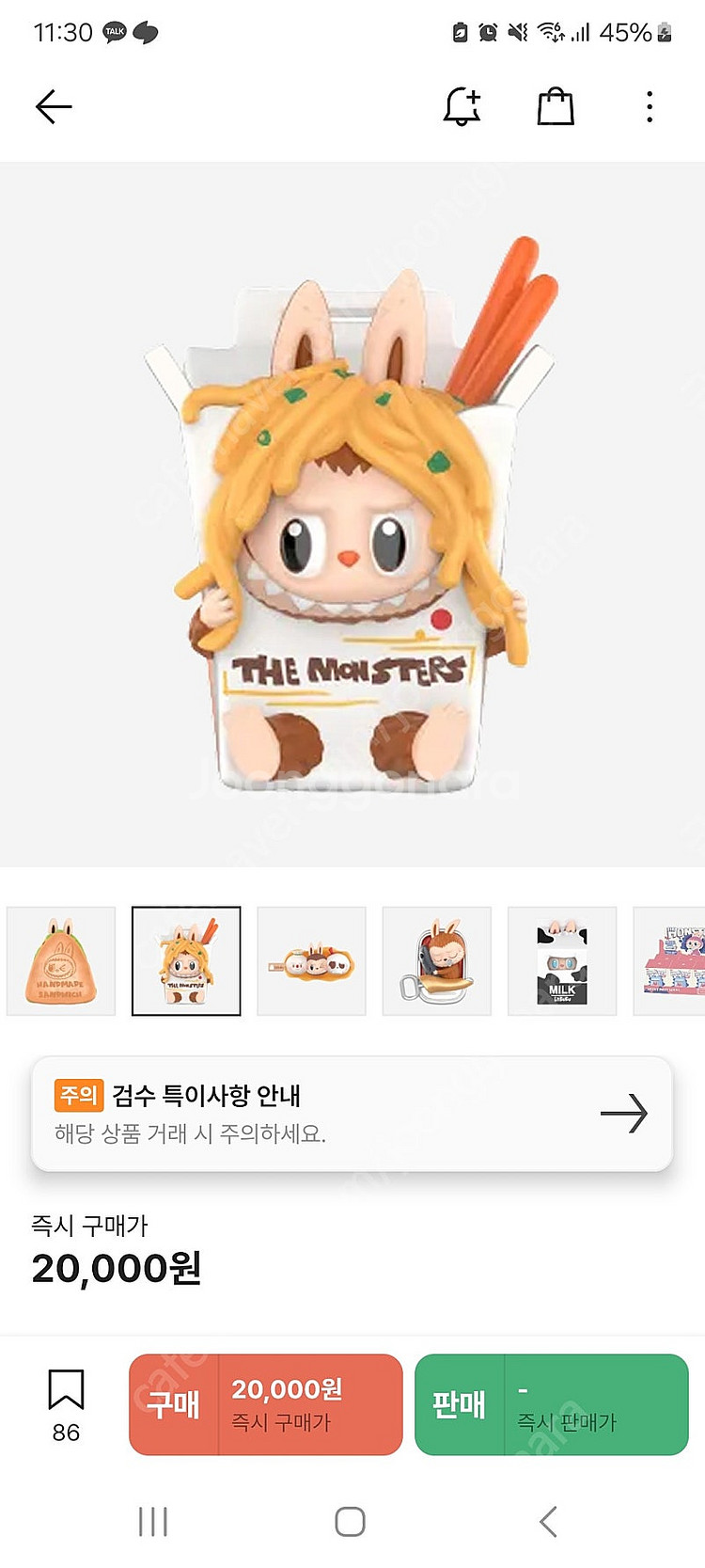
Task: Open recent apps from the navigation bar
Action: tap(153, 1521)
